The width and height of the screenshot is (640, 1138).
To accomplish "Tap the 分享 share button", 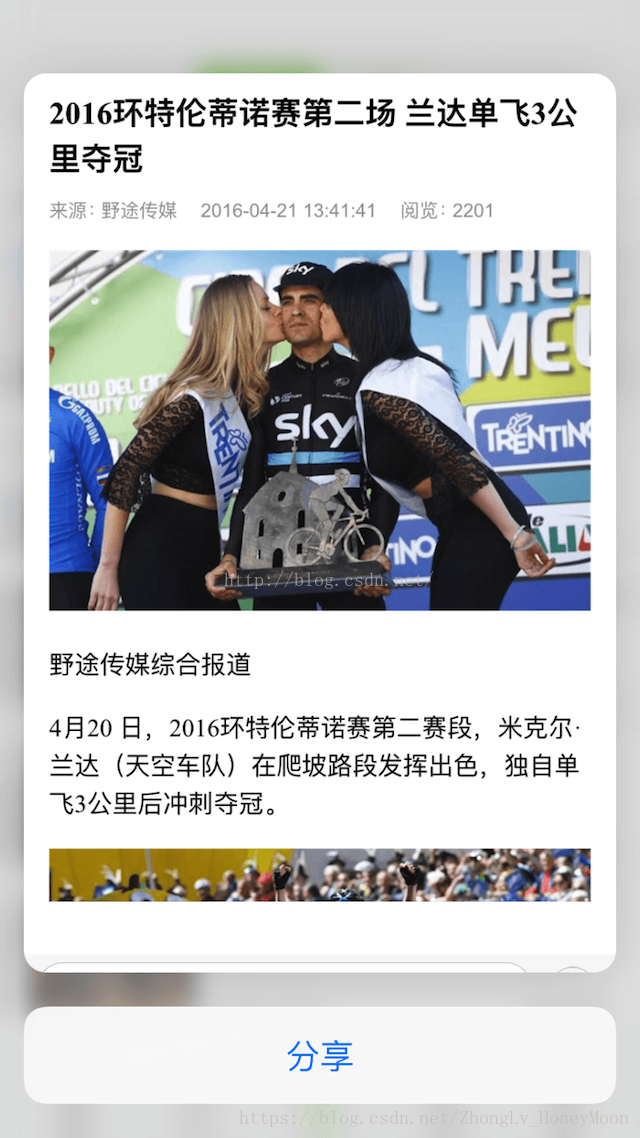I will click(320, 1055).
